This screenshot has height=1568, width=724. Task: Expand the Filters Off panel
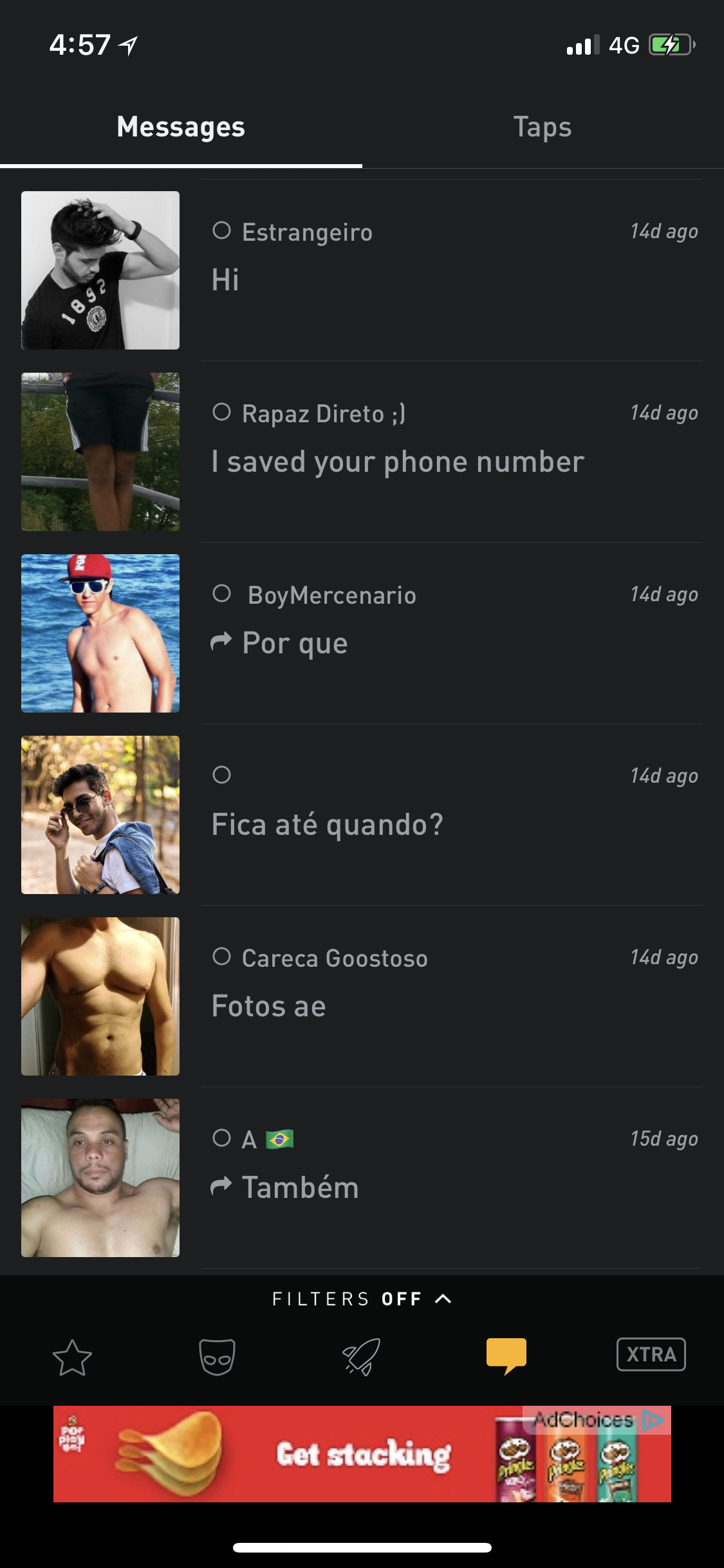point(362,1299)
